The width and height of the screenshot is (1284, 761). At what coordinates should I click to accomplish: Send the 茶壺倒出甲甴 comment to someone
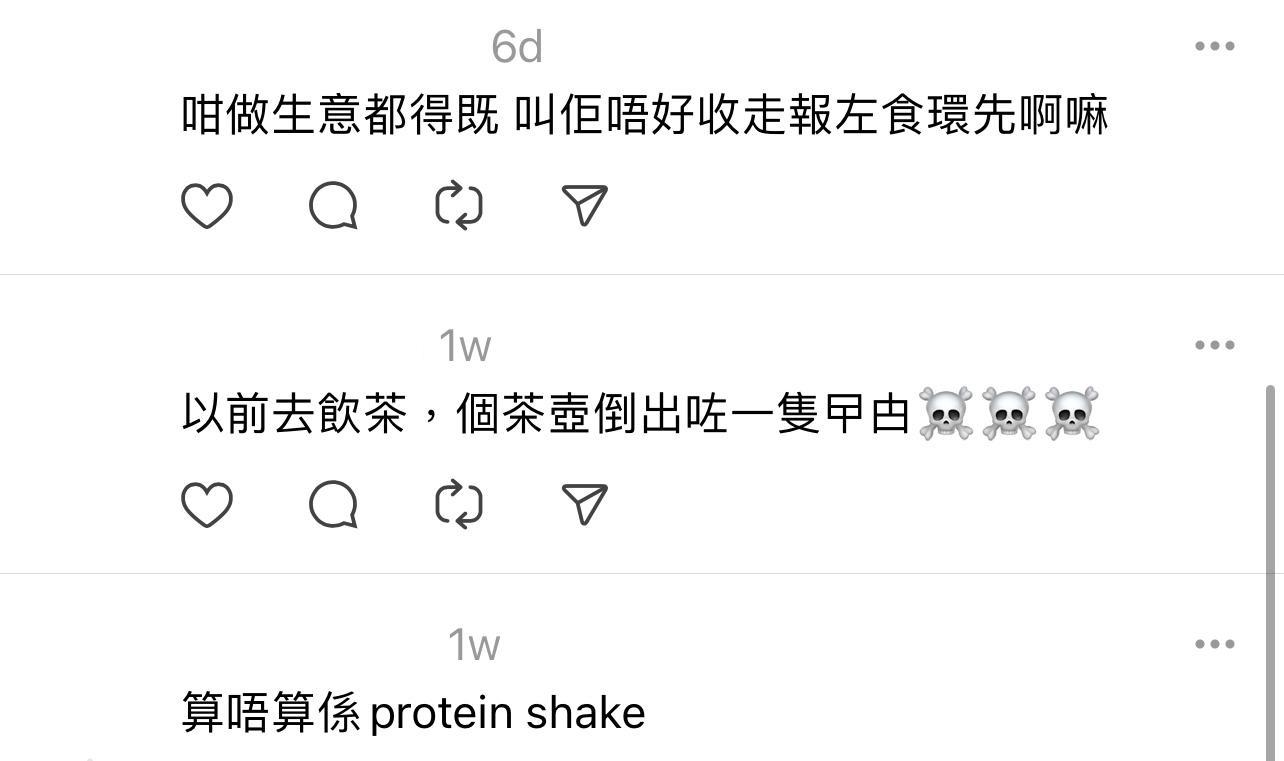[x=585, y=504]
